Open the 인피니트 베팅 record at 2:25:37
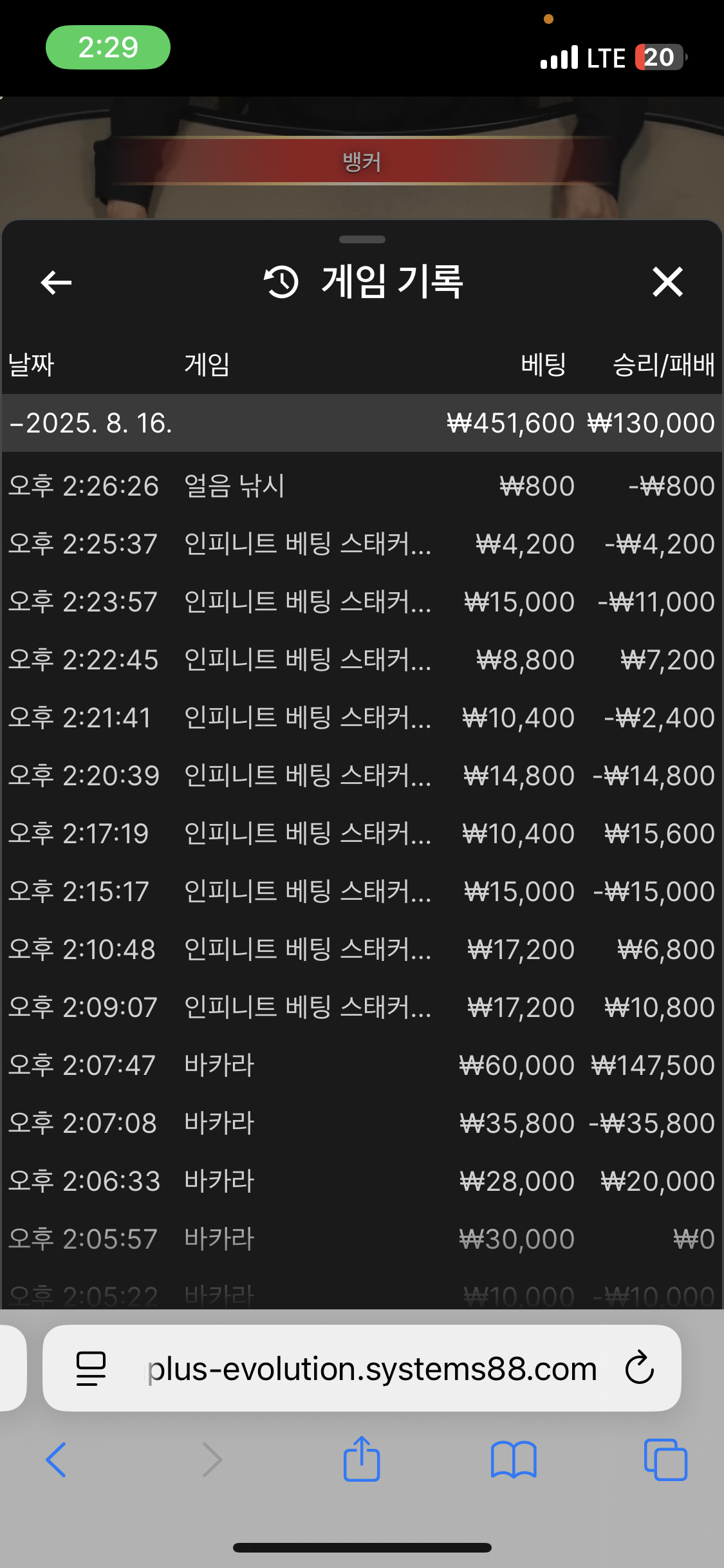Screen dimensions: 724x1568 point(362,544)
